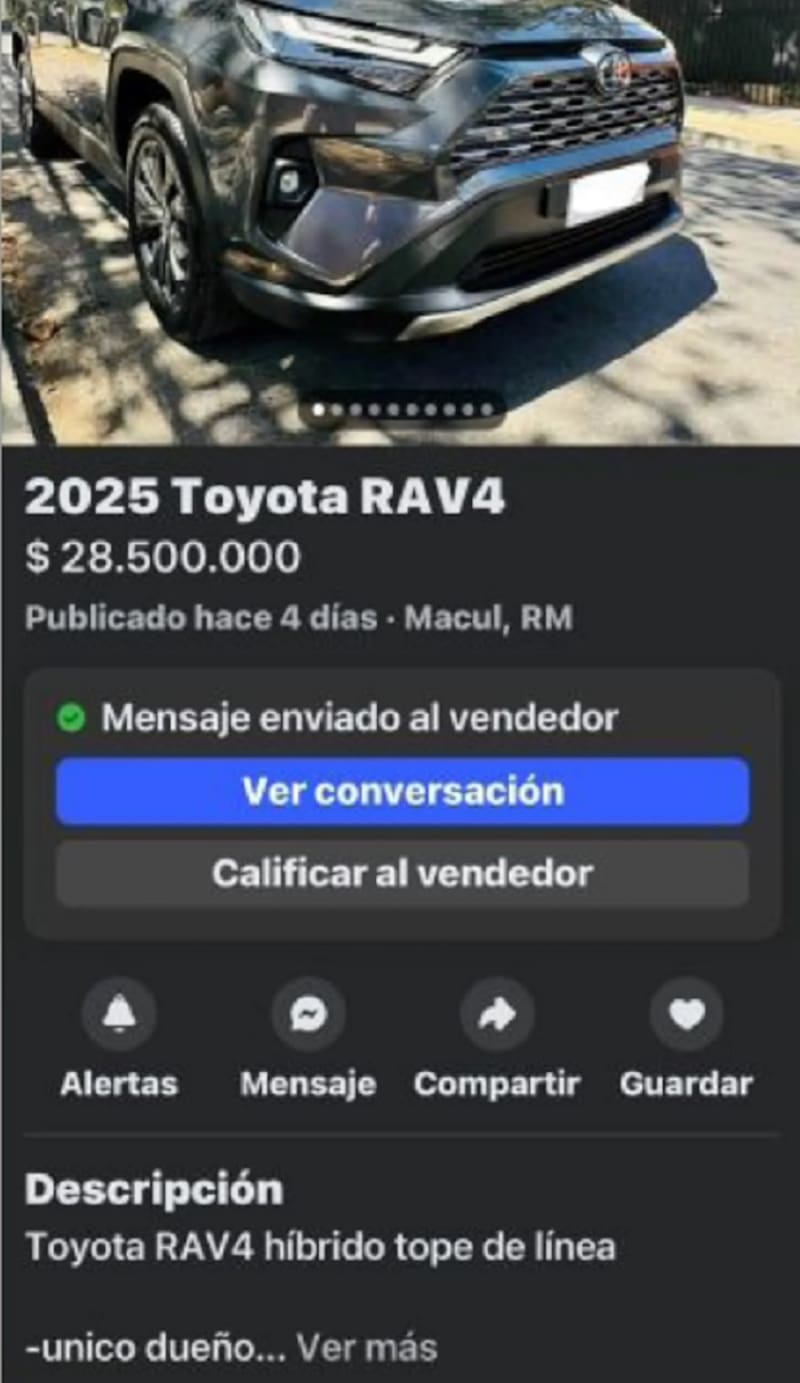This screenshot has width=800, height=1383.
Task: Open the Toyota RAV4 listing photo
Action: click(x=400, y=200)
